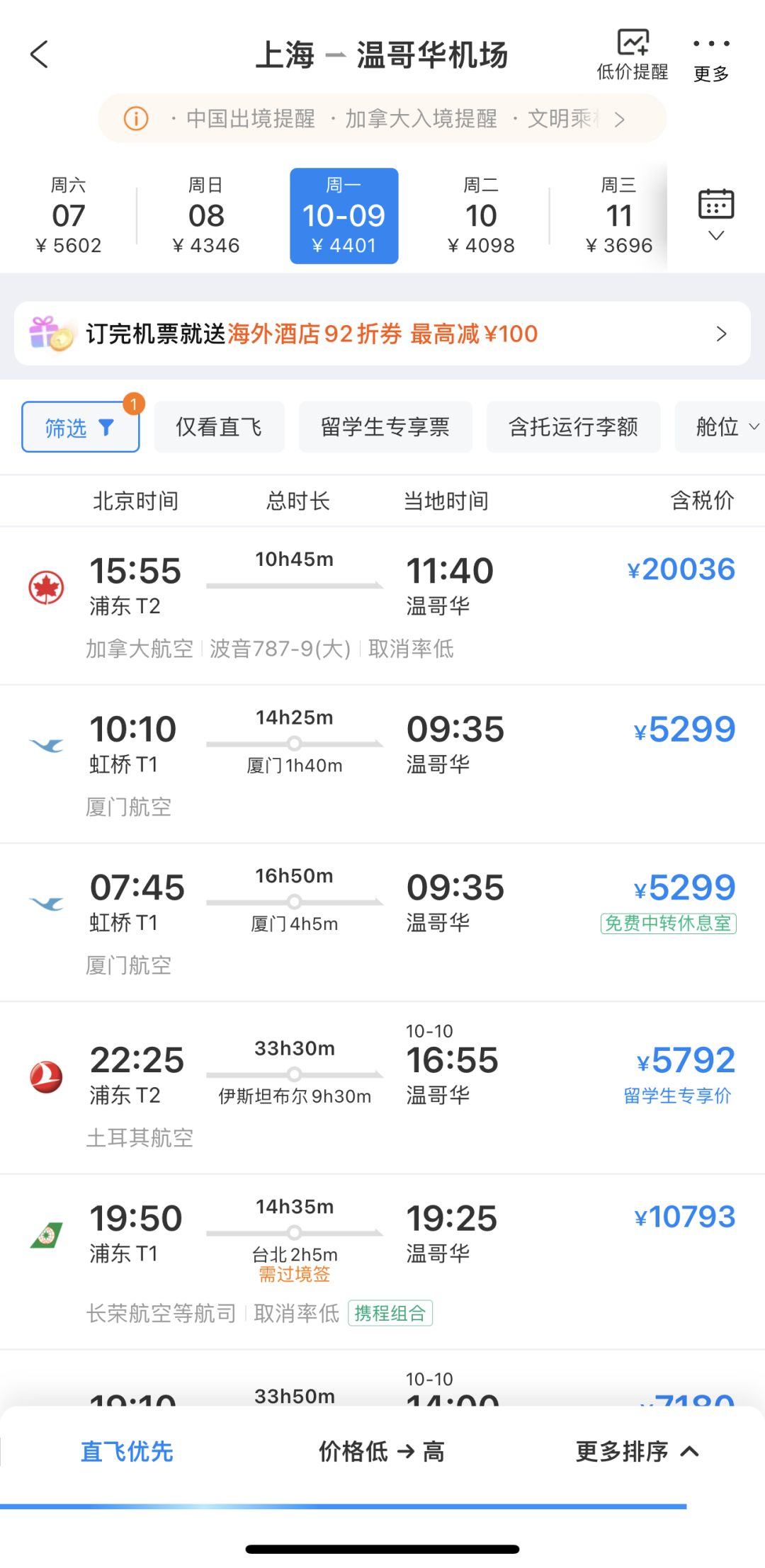The image size is (765, 1568).
Task: Open the 厦门航空 10:10 flight
Action: [382, 763]
